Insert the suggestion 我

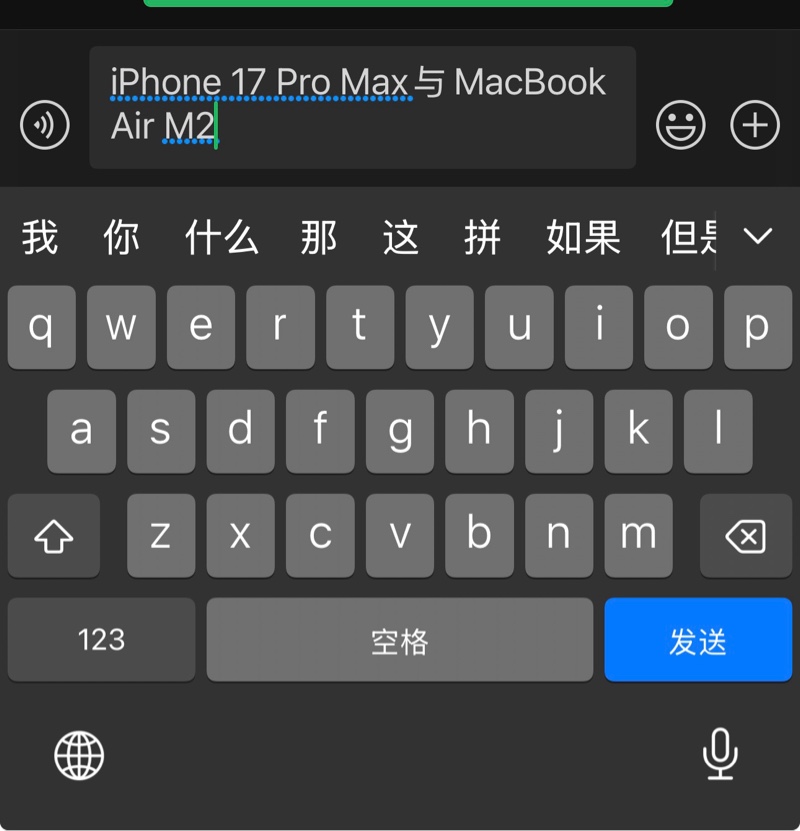point(40,237)
